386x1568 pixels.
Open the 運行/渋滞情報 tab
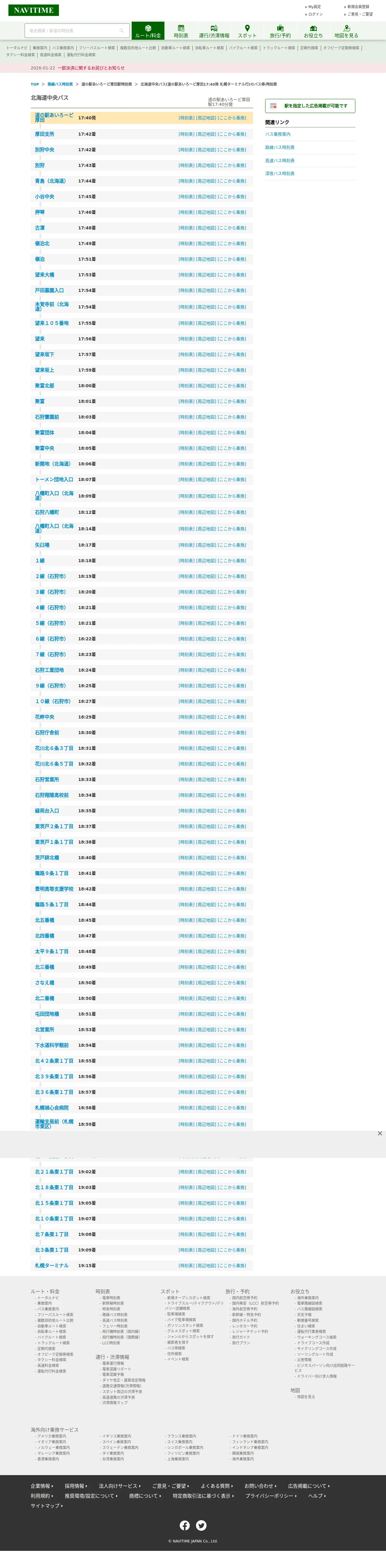pyautogui.click(x=214, y=31)
